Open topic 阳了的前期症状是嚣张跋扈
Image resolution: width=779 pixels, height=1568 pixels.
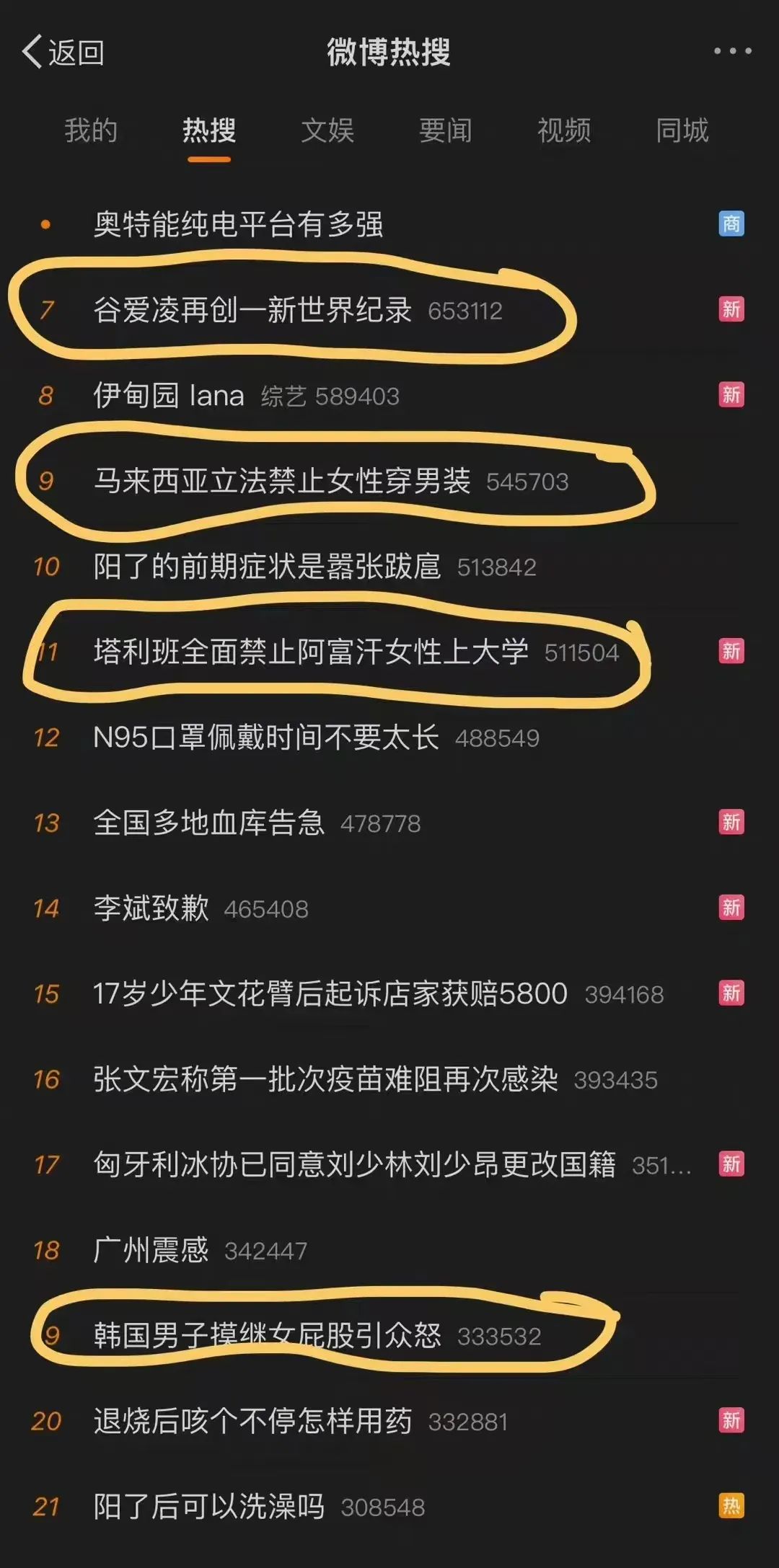click(x=267, y=567)
